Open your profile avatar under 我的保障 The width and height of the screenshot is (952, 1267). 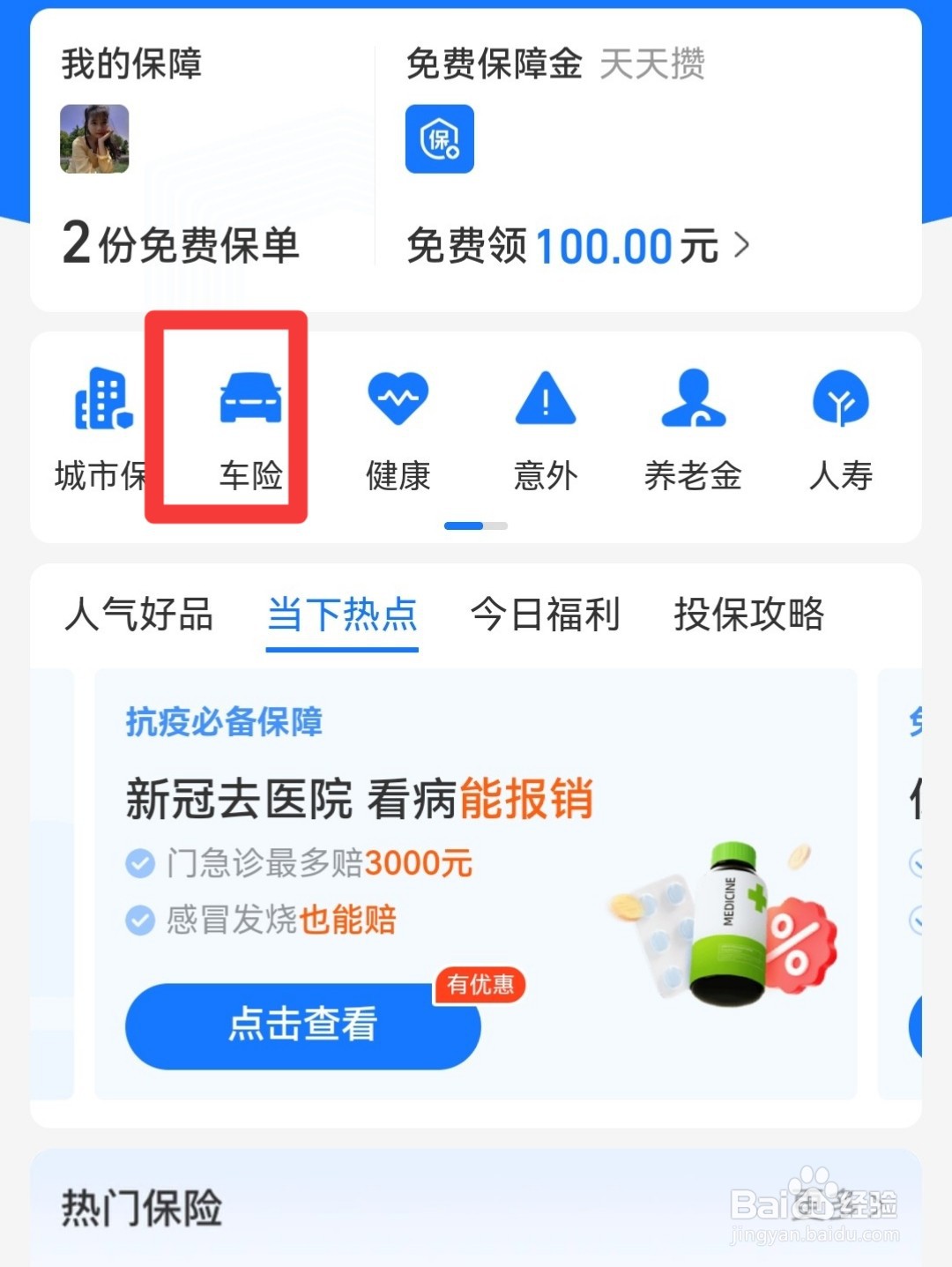tap(94, 139)
